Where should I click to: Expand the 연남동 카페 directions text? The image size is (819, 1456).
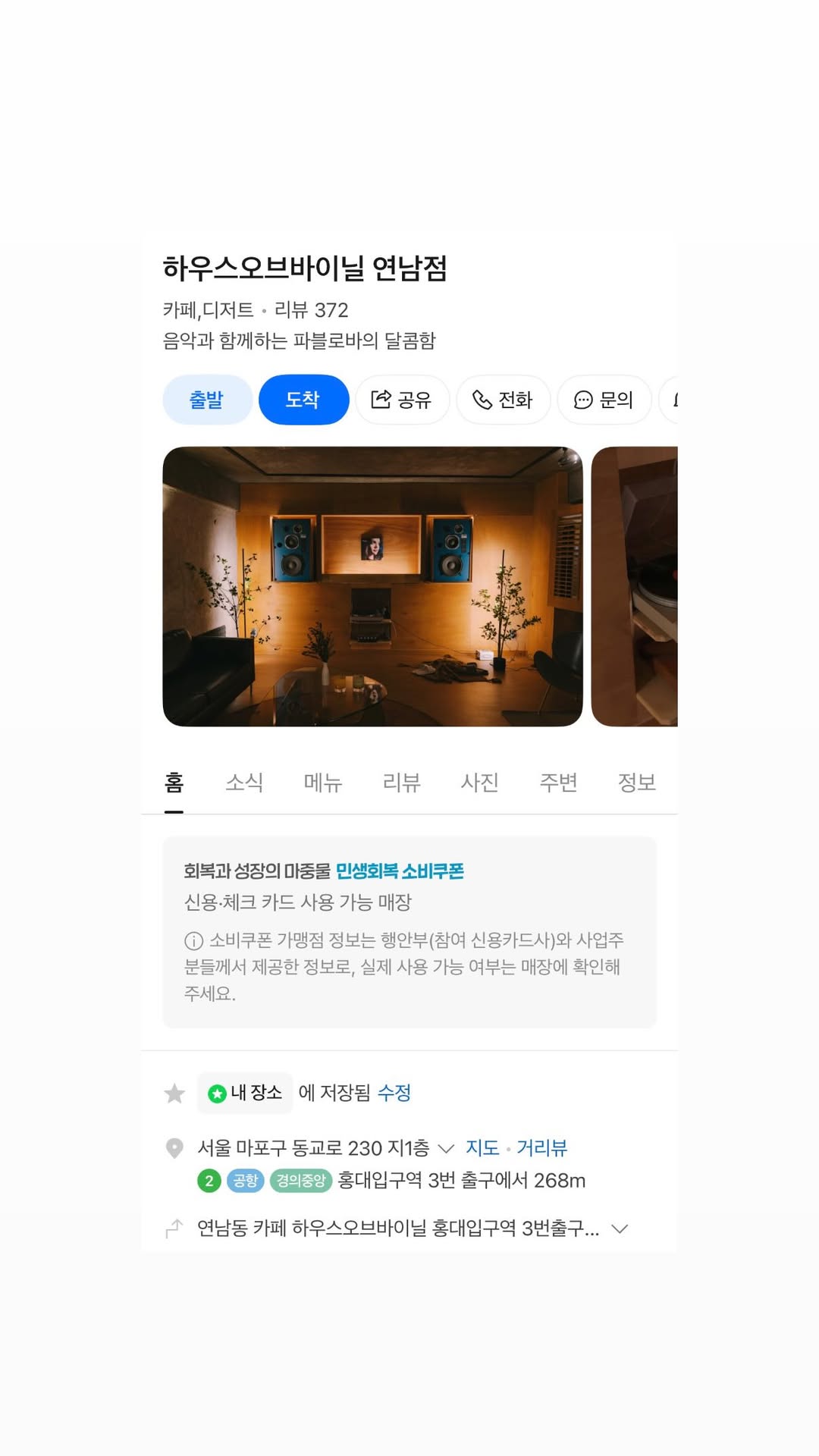(x=413, y=1228)
